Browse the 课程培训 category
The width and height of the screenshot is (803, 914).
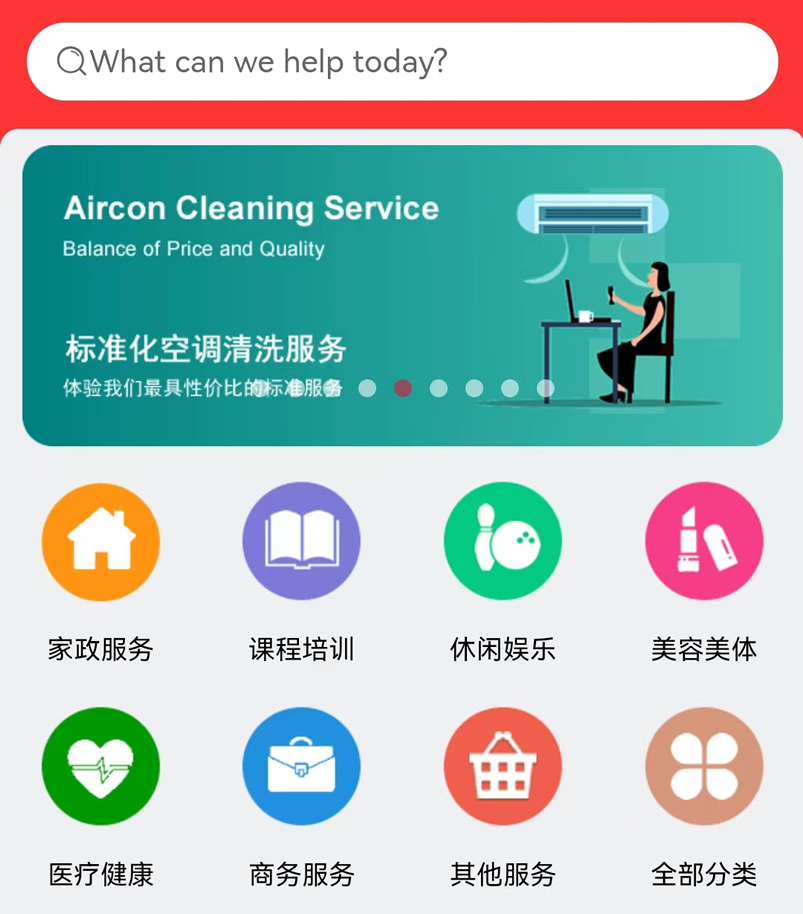(301, 542)
